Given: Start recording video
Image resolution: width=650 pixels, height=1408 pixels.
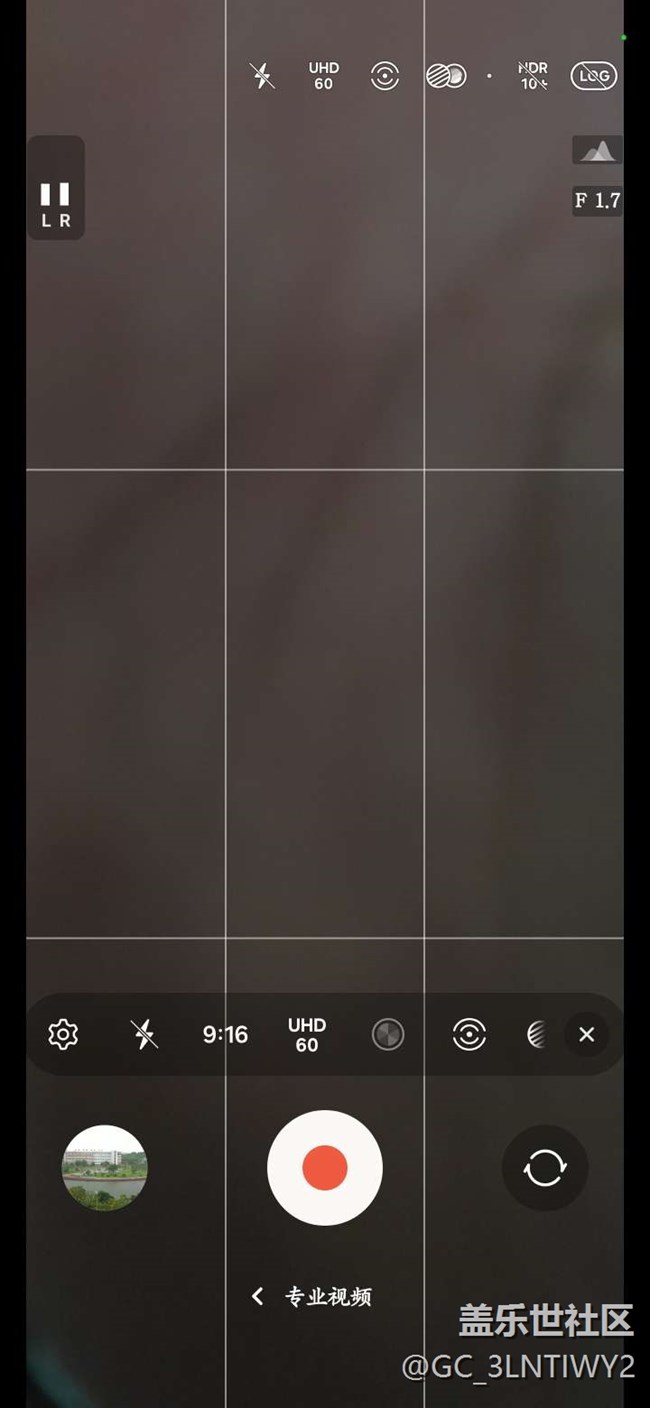Looking at the screenshot, I should [324, 1167].
